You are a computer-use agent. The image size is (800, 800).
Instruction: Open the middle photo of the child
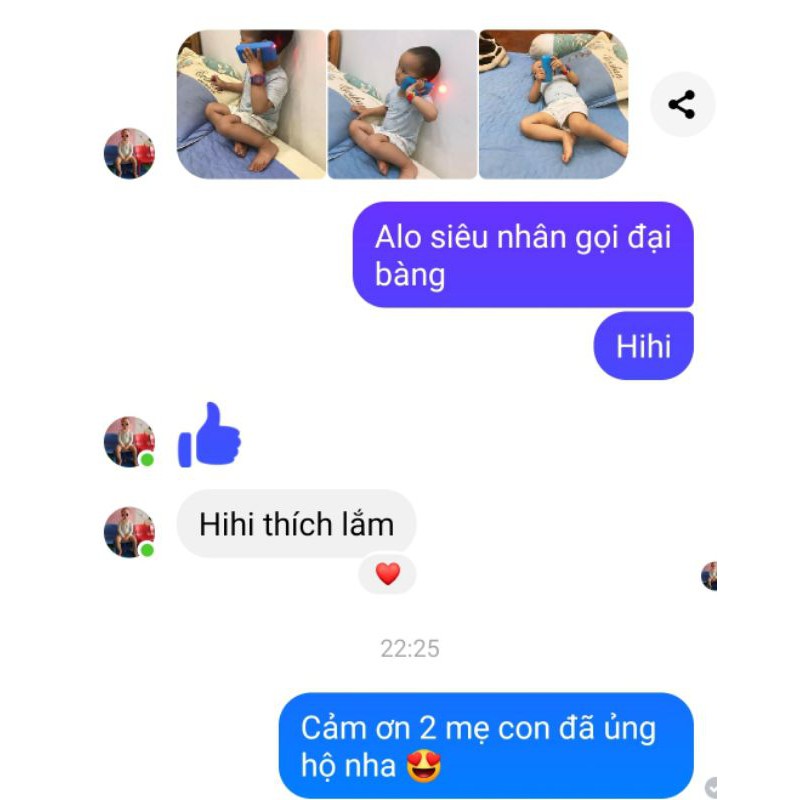pos(402,104)
